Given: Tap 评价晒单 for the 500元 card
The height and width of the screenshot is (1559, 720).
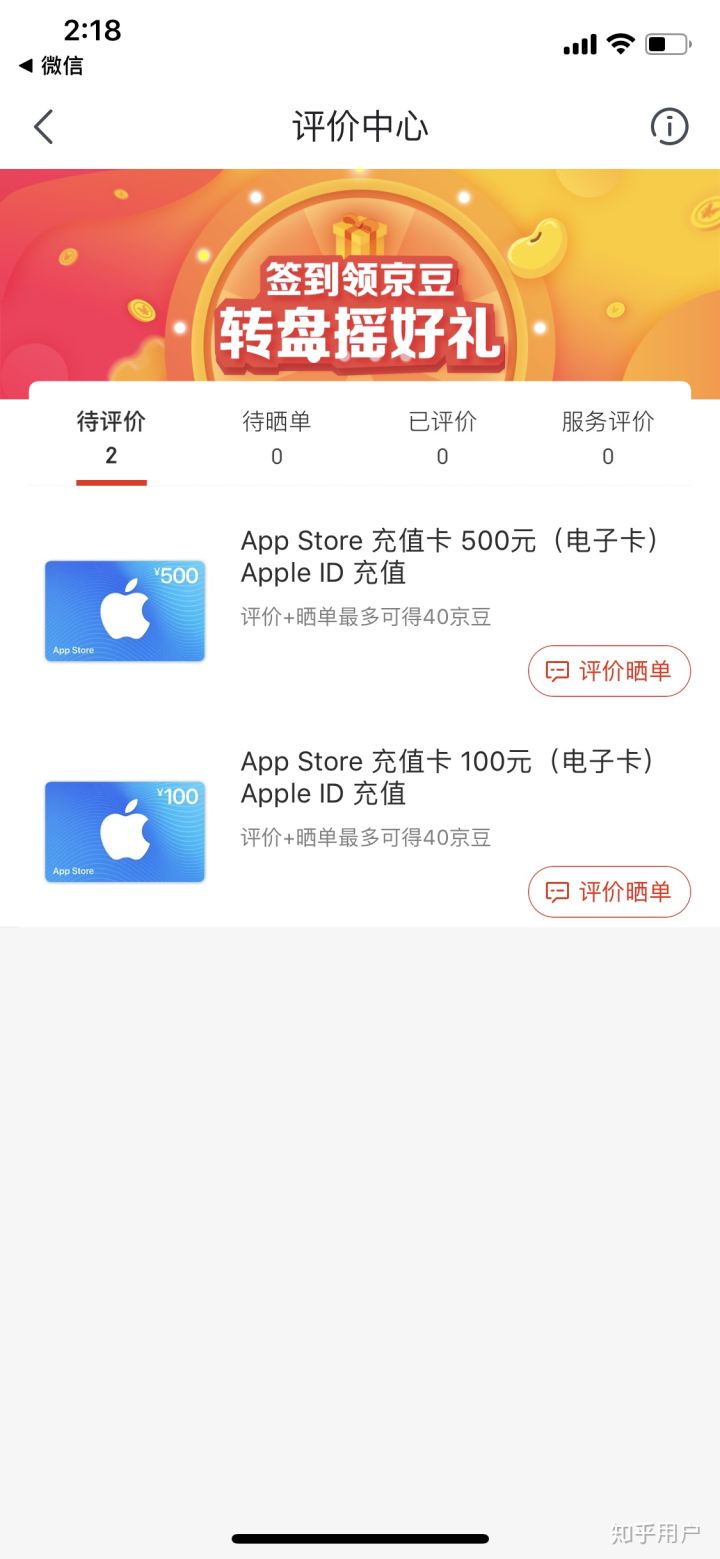Looking at the screenshot, I should 609,671.
